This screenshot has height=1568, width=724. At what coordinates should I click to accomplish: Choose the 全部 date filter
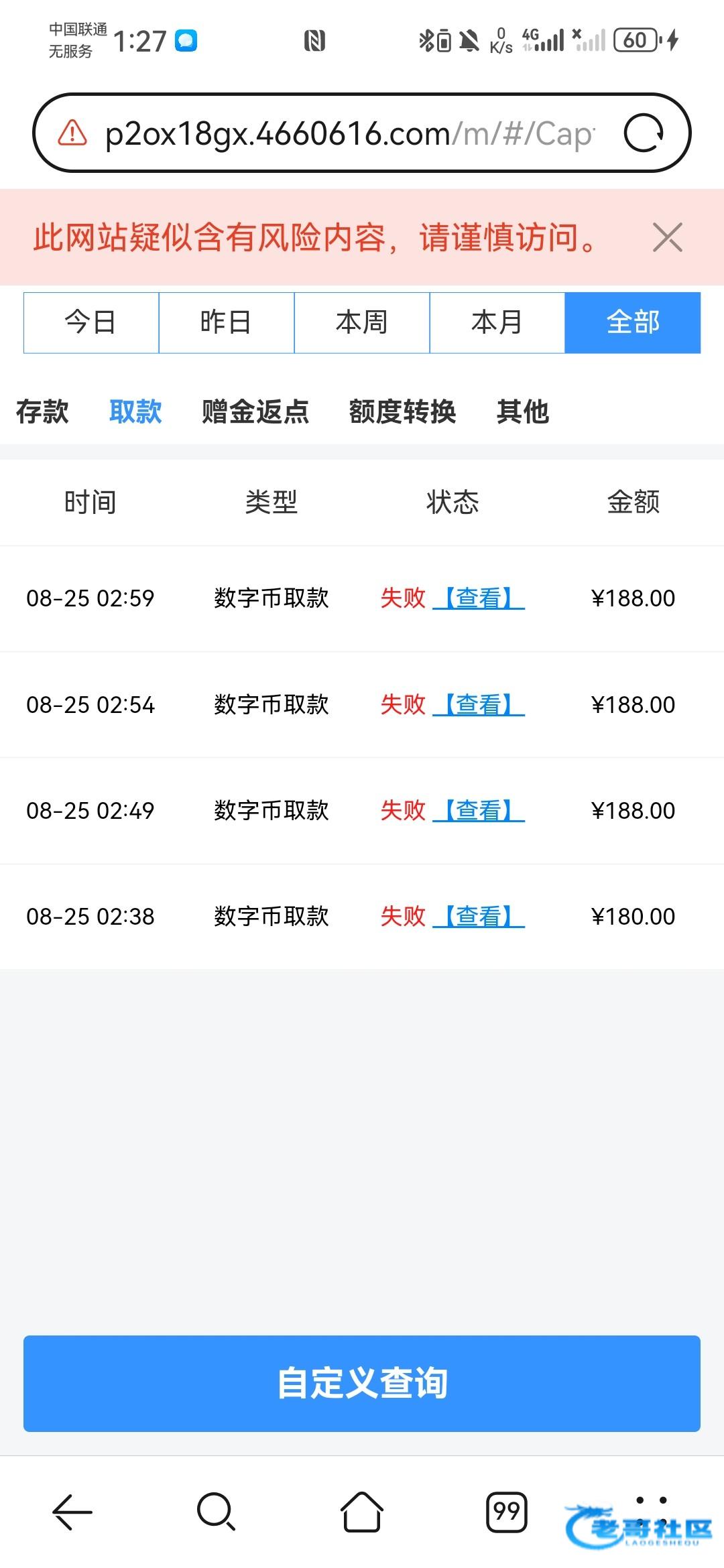(x=632, y=322)
